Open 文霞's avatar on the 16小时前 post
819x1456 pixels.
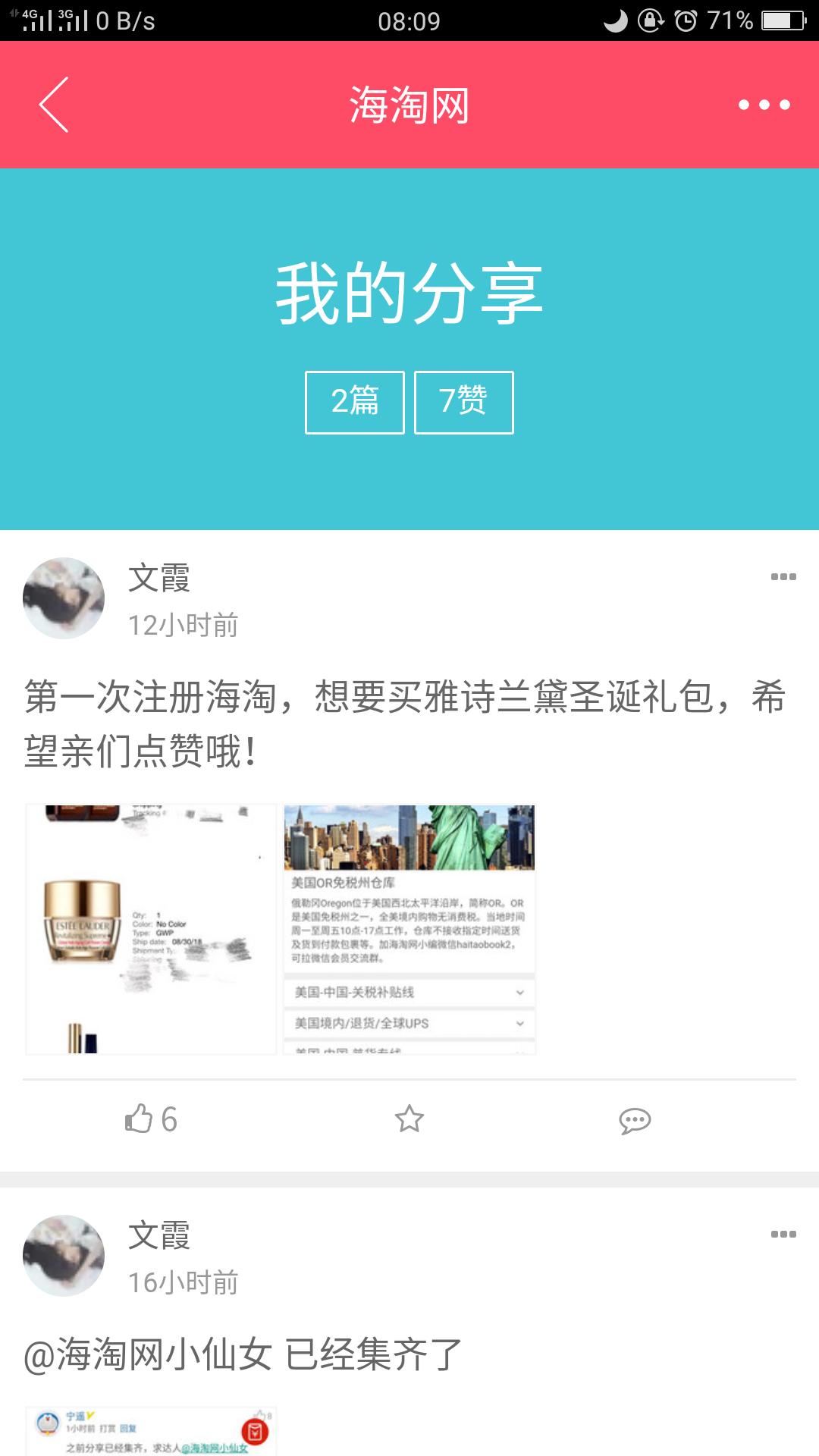(64, 1256)
